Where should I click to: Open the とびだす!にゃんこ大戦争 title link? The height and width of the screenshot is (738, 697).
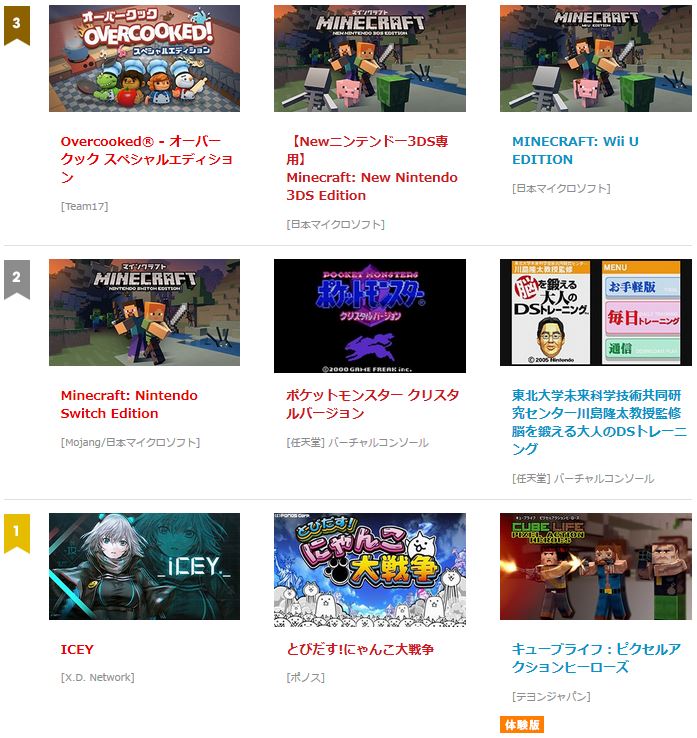[360, 649]
